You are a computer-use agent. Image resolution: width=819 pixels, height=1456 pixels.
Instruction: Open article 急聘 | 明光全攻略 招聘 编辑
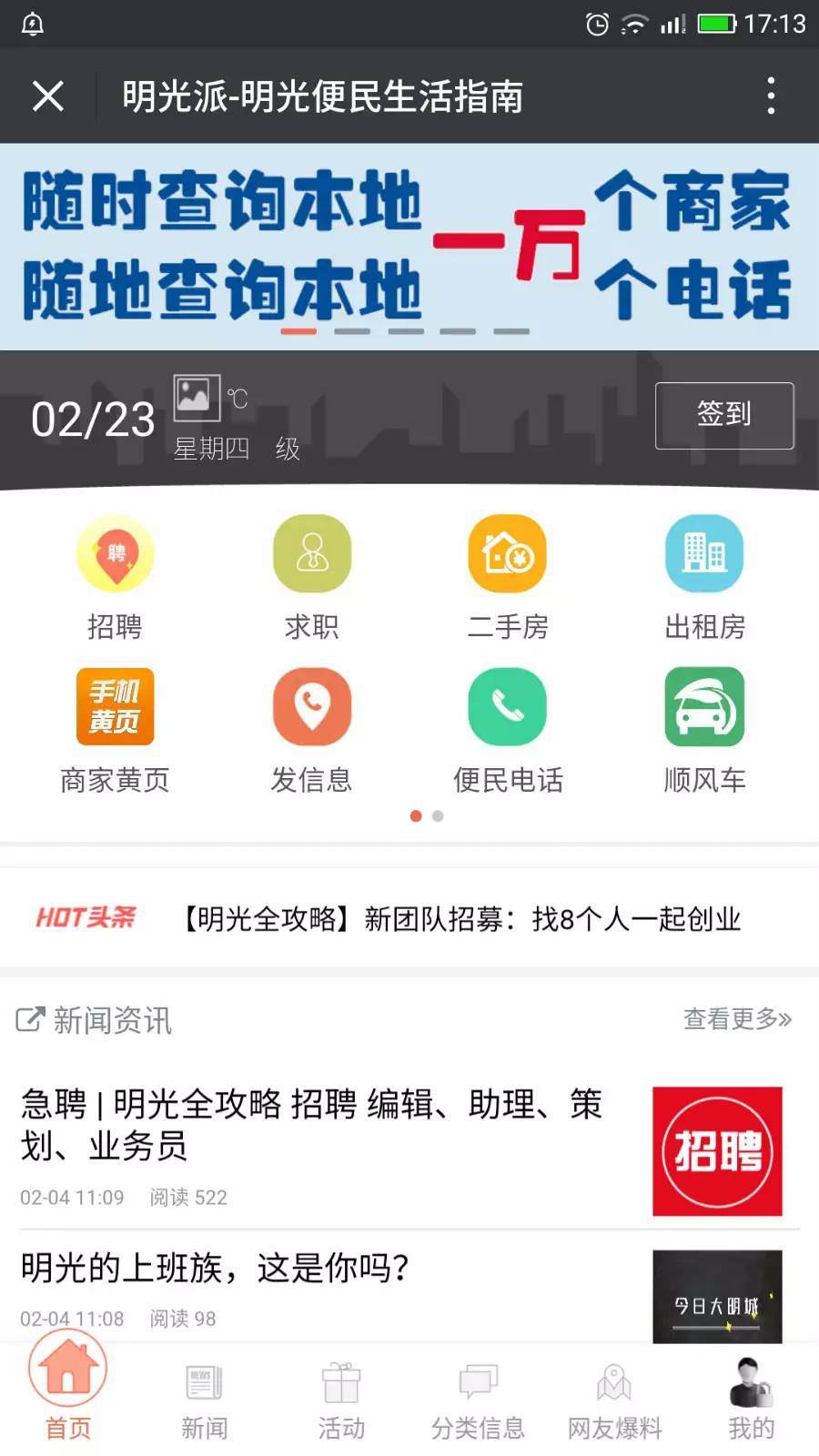click(x=400, y=1148)
